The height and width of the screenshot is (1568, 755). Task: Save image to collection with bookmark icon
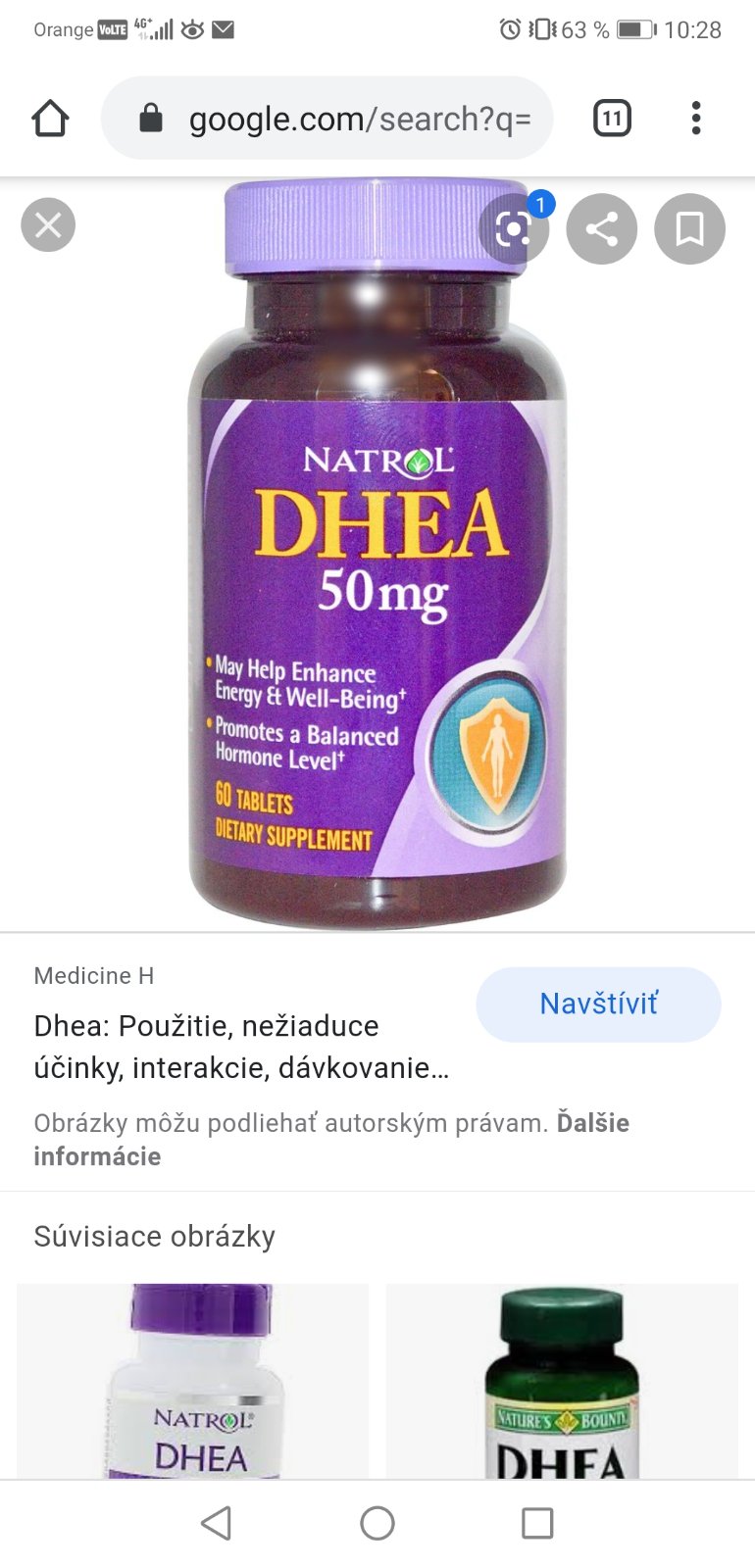(689, 229)
